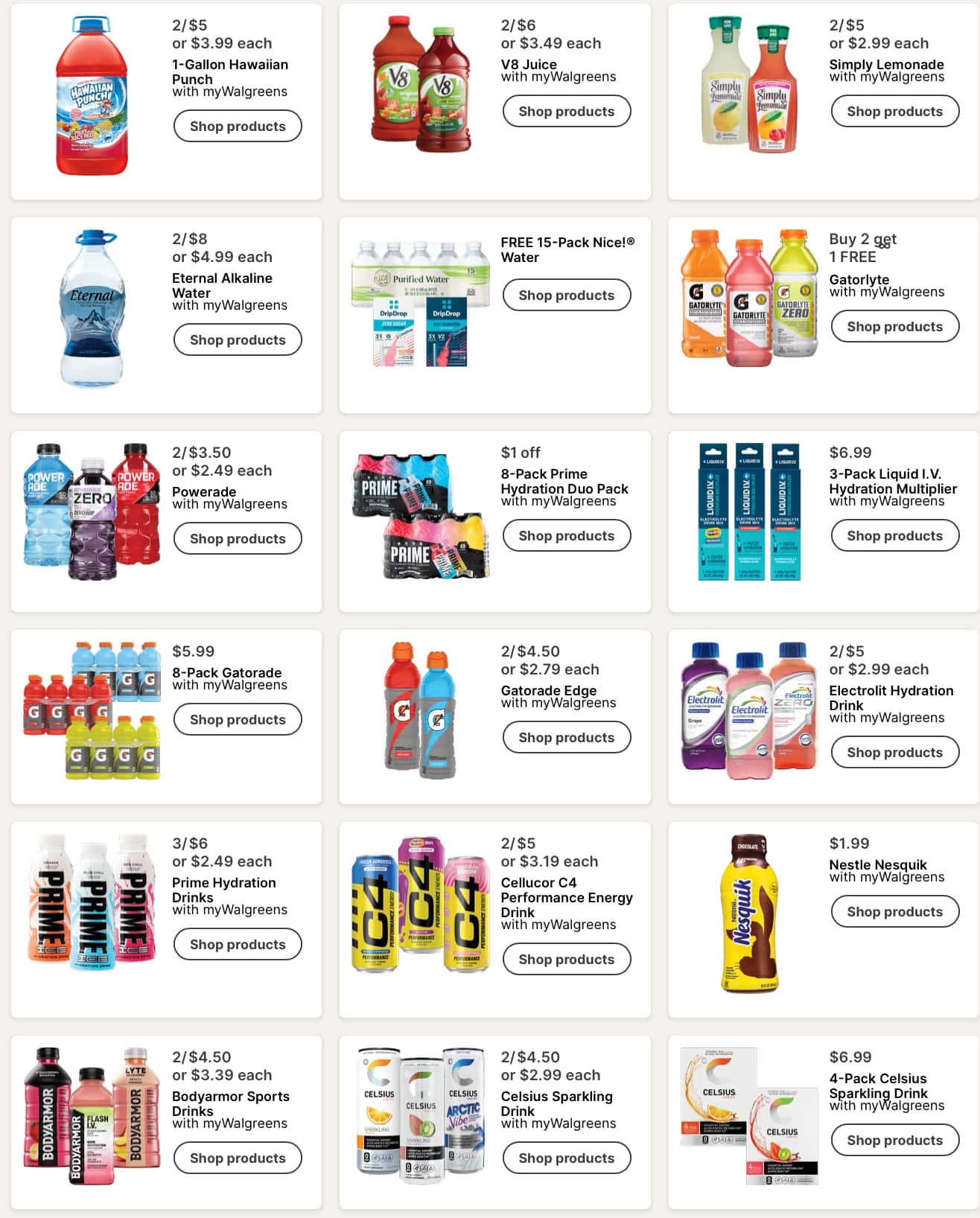Shop products for Bodyarmor Sports Drinks
This screenshot has width=980, height=1218.
coord(238,1158)
